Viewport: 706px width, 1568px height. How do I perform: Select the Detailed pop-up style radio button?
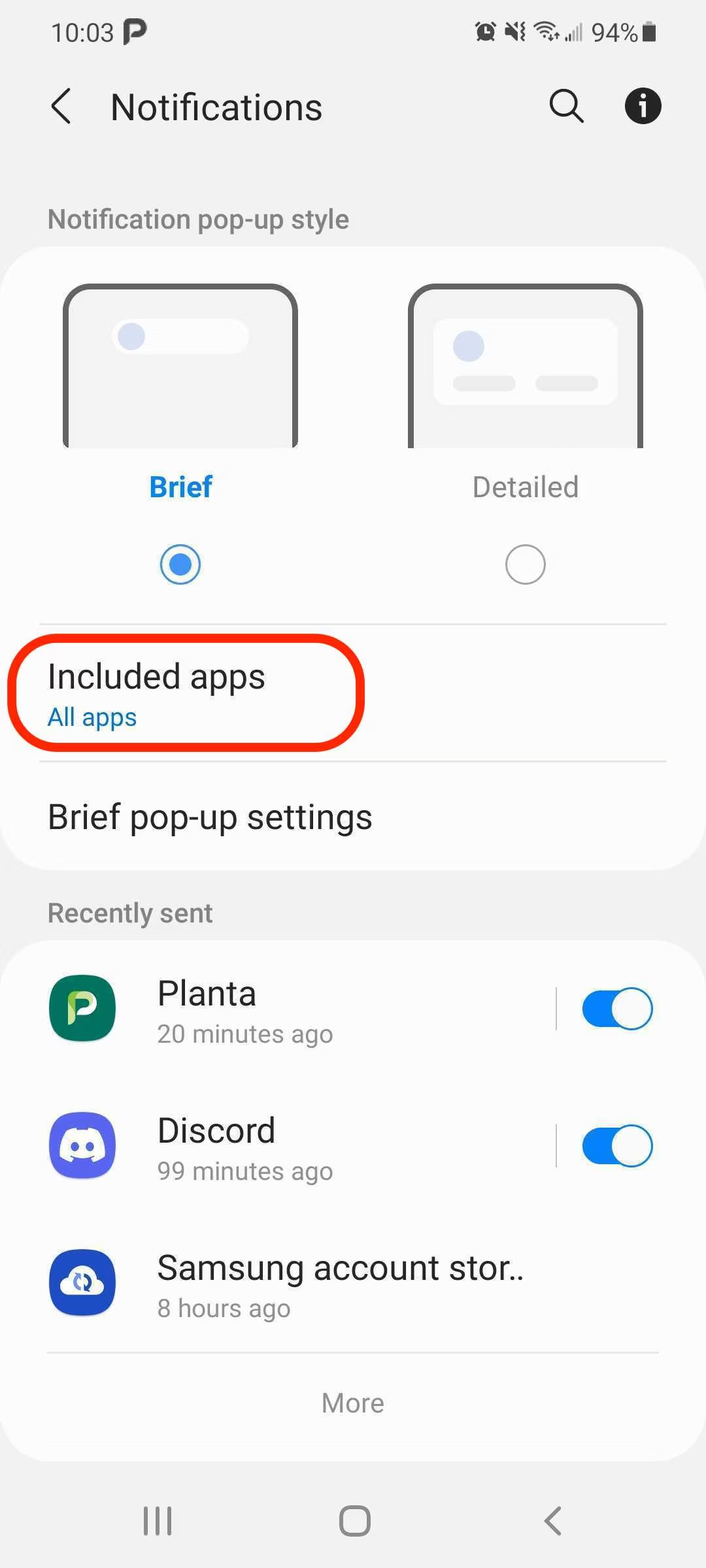(x=525, y=564)
